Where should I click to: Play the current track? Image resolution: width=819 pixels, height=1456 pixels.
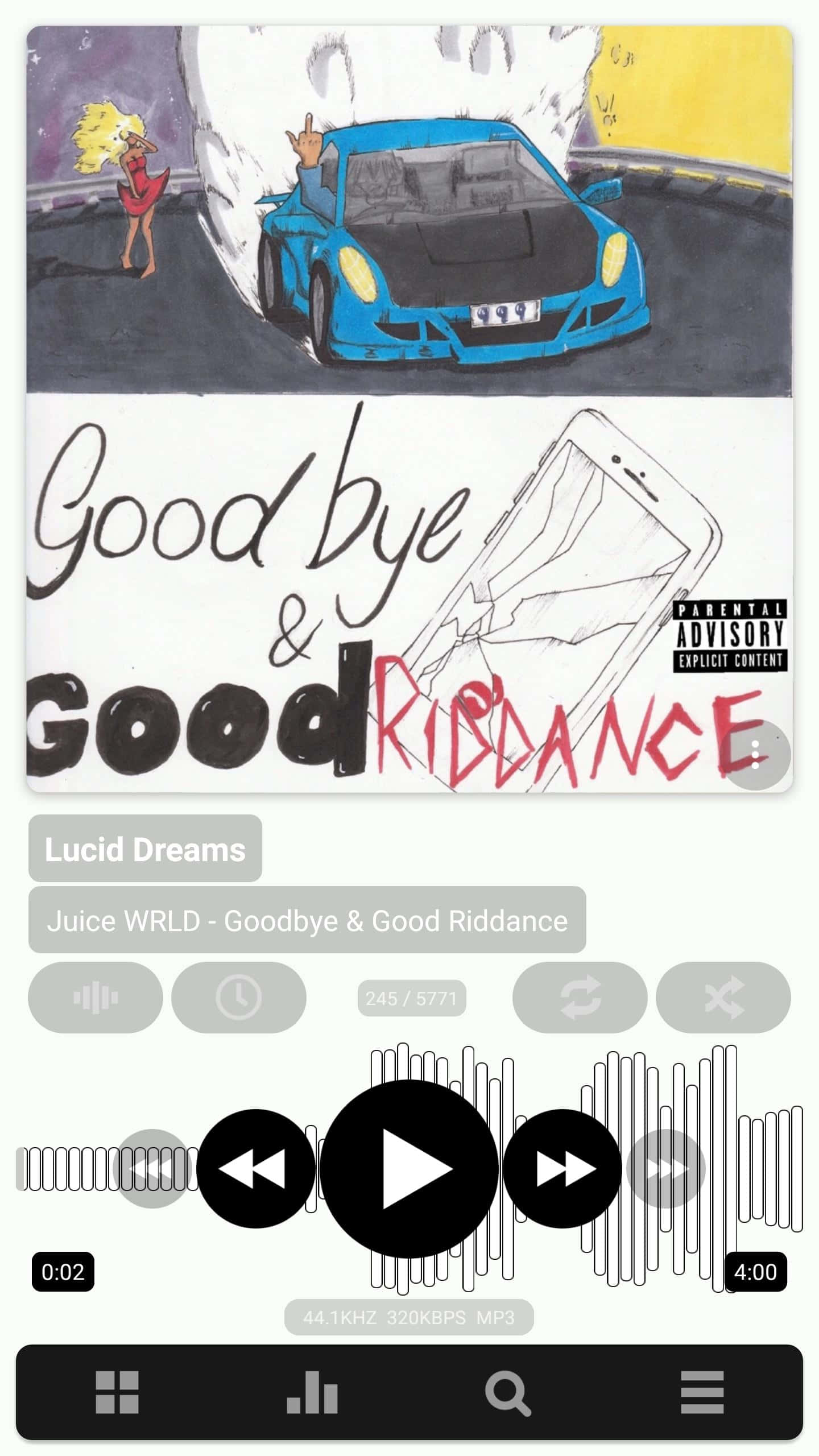coord(409,1169)
